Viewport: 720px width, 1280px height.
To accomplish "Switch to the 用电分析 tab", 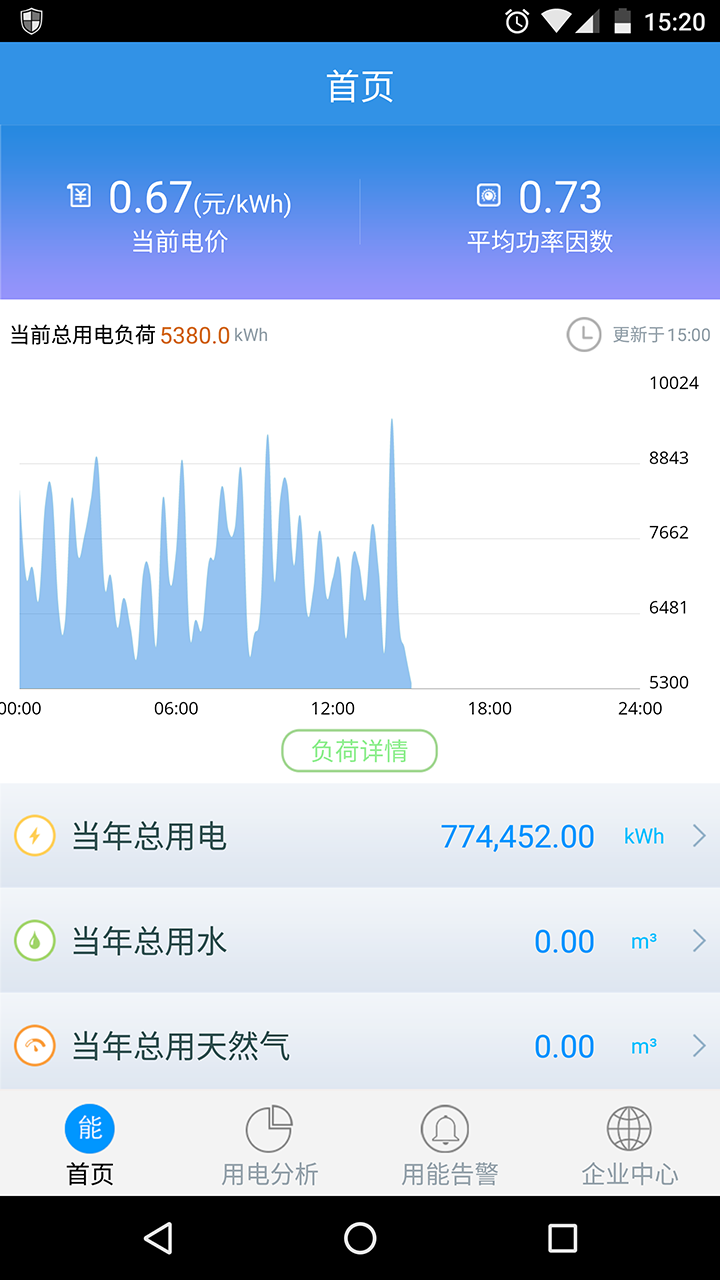I will [270, 1145].
